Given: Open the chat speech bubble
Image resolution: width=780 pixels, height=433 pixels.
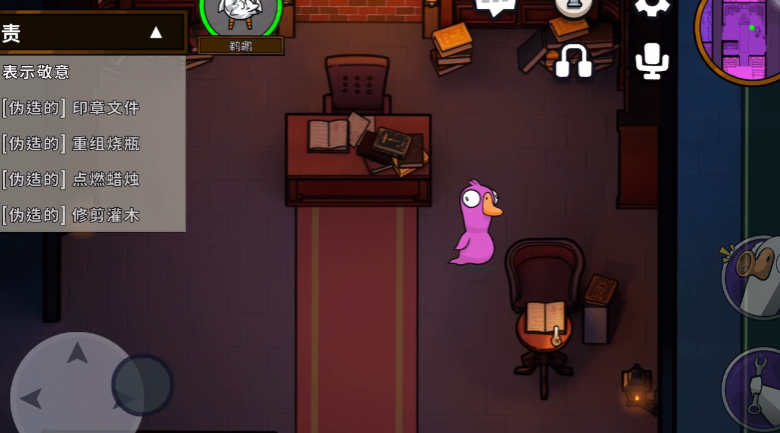Looking at the screenshot, I should [x=495, y=6].
